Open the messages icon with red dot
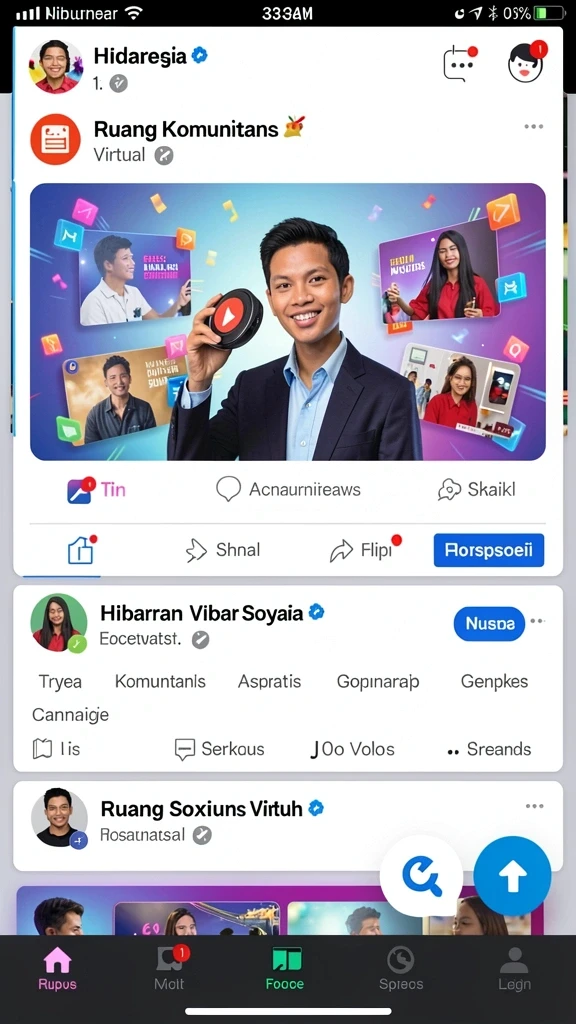 (460, 63)
